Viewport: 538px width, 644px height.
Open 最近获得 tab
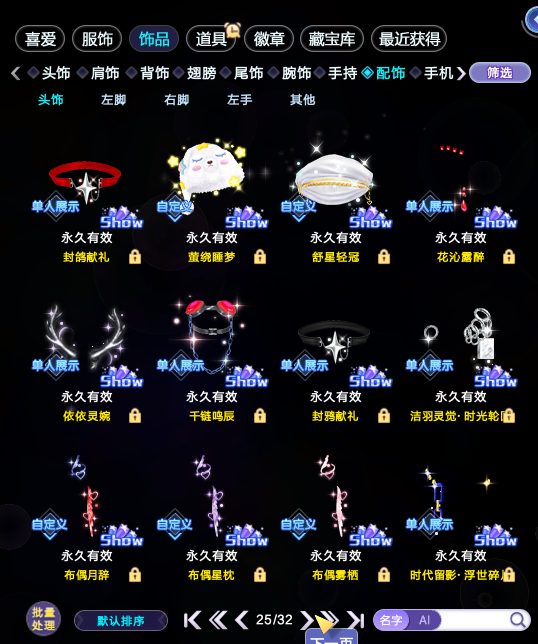[409, 39]
